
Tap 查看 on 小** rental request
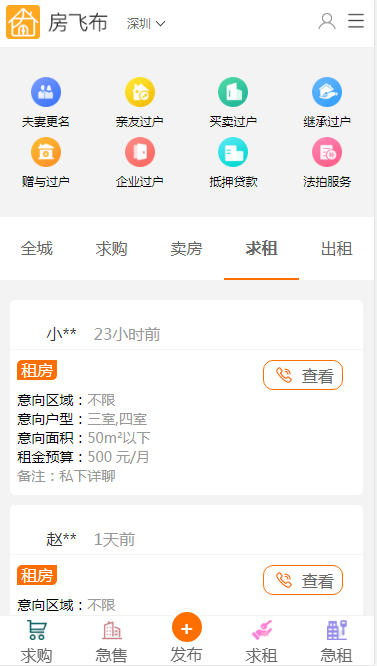(x=303, y=375)
